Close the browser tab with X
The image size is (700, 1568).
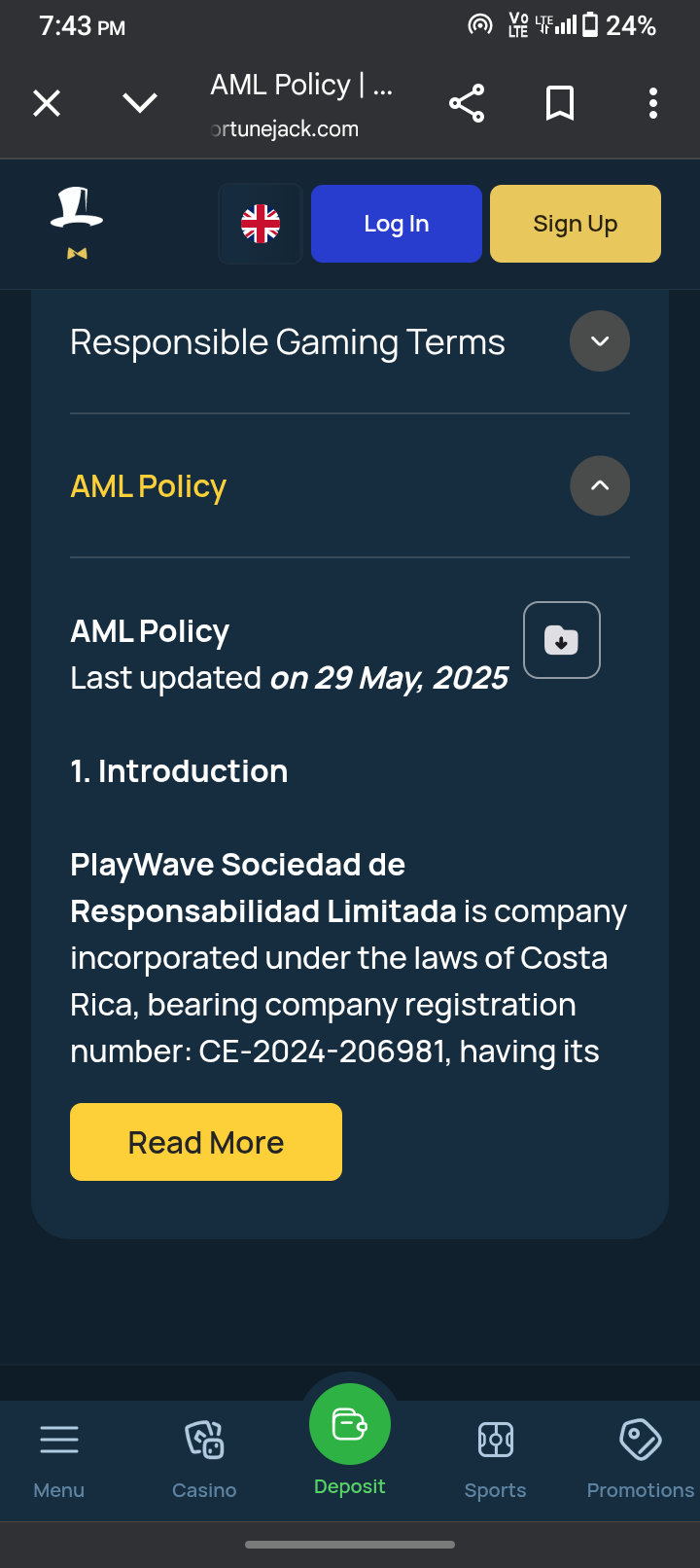pos(47,103)
